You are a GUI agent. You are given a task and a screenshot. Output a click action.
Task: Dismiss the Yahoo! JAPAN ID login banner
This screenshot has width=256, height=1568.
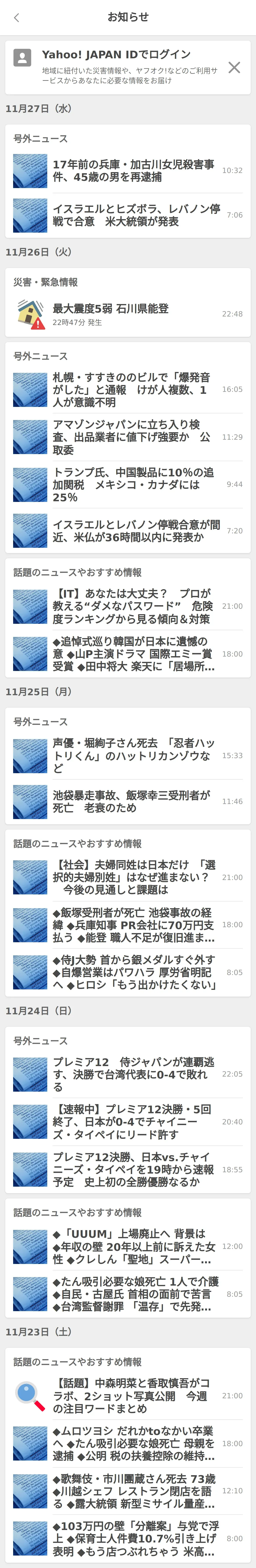point(234,67)
